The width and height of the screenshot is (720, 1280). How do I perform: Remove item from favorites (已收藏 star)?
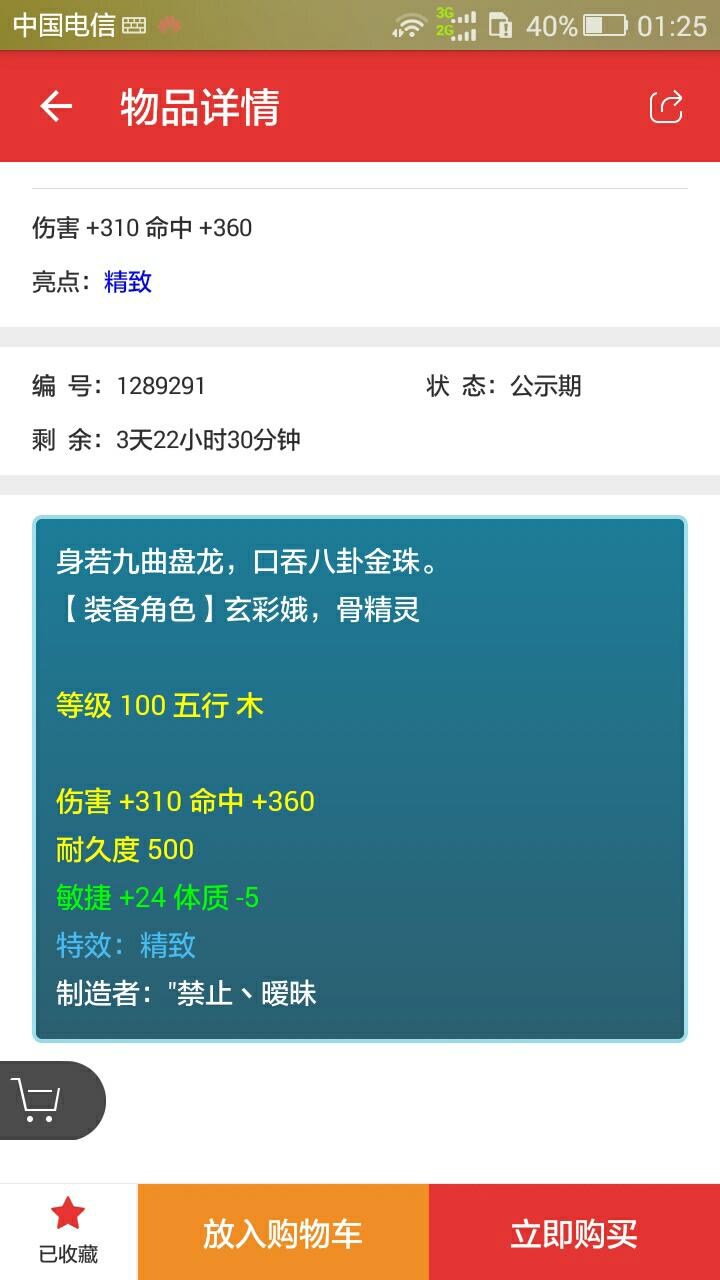pyautogui.click(x=68, y=1230)
